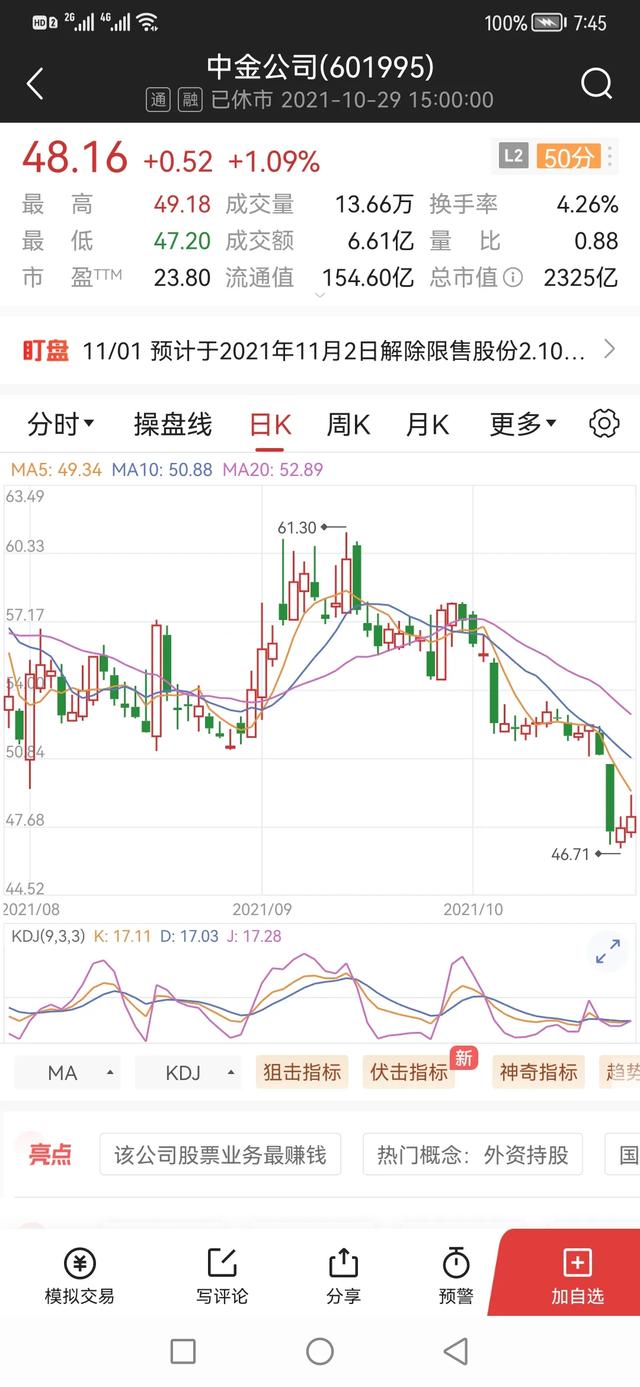Screen dimensions: 640x1387
Task: Share this stock page
Action: [343, 1277]
